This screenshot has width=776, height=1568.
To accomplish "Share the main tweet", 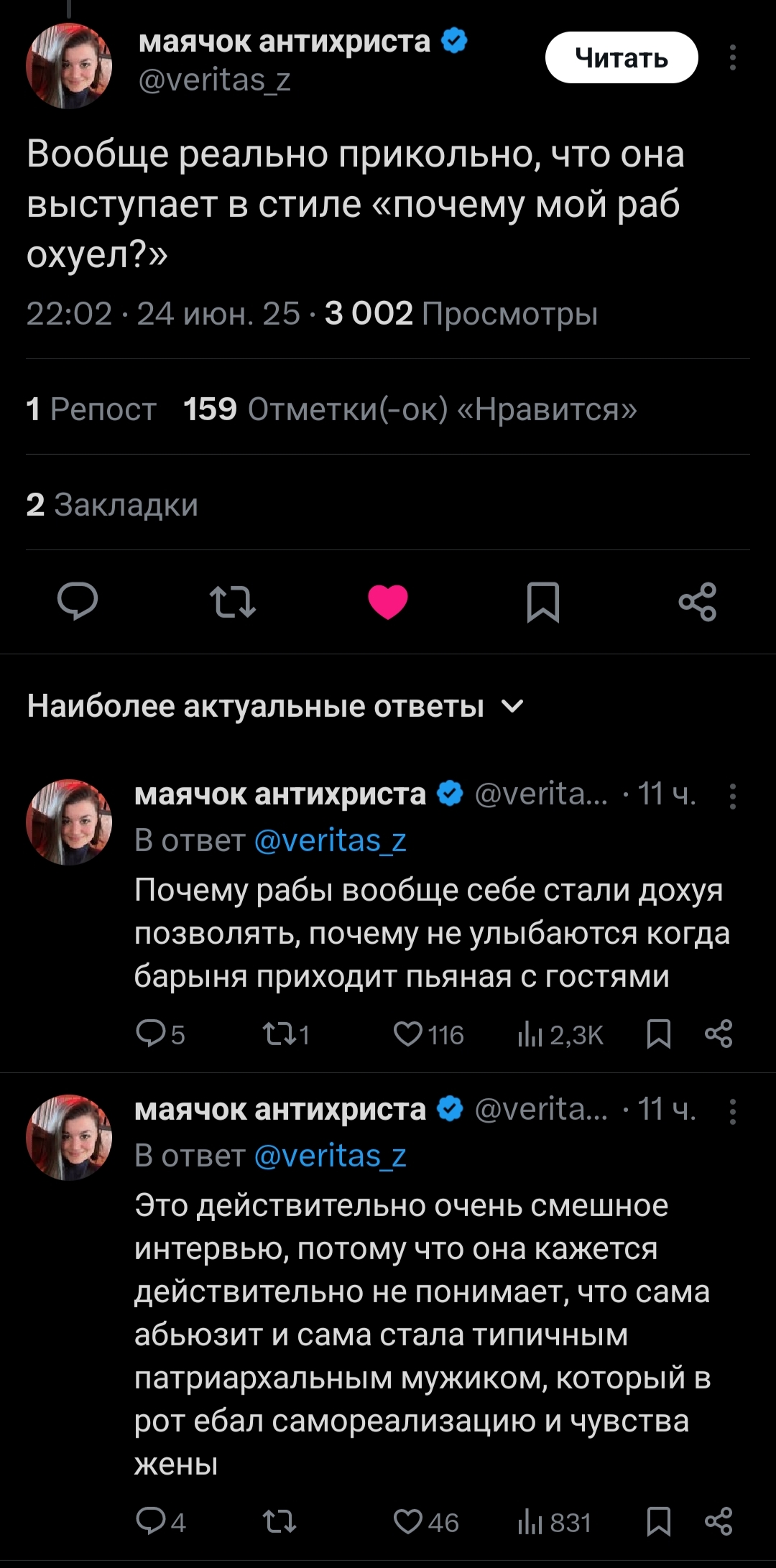I will click(698, 602).
